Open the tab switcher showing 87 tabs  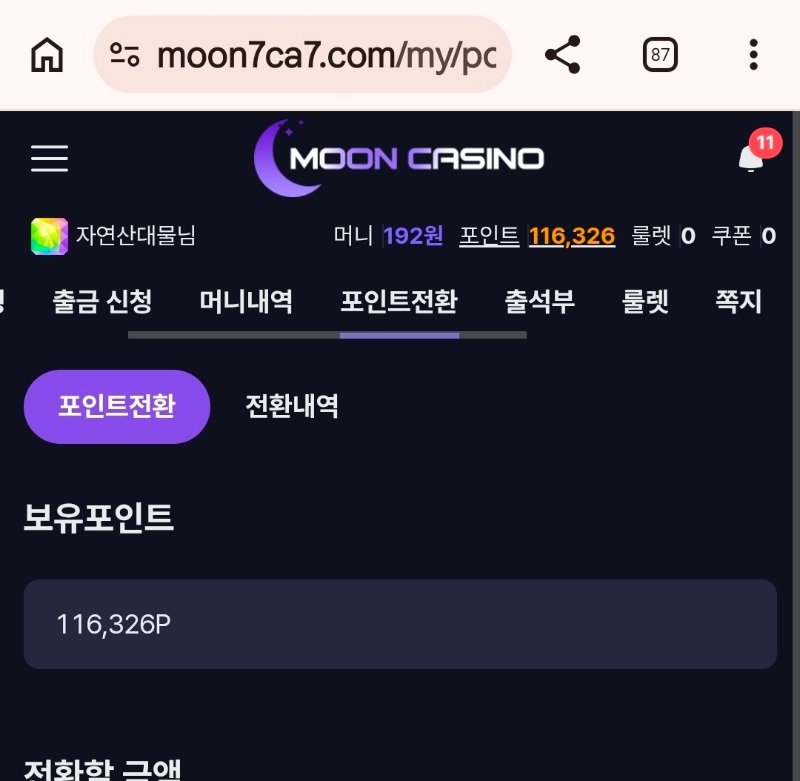pyautogui.click(x=660, y=55)
